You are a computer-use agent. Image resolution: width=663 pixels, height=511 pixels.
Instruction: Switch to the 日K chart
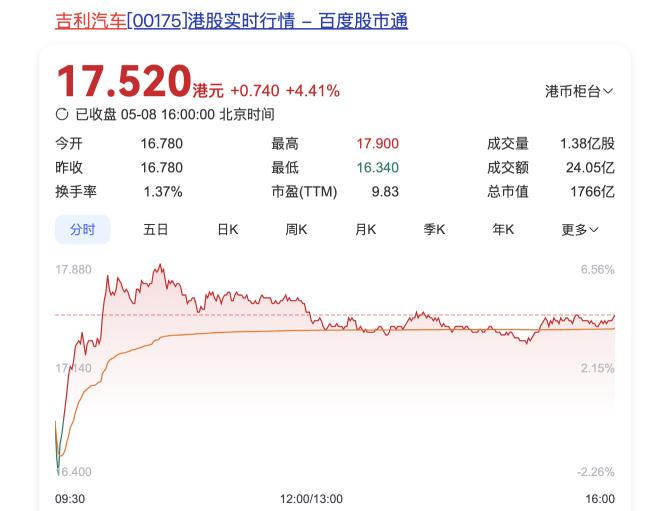click(227, 229)
